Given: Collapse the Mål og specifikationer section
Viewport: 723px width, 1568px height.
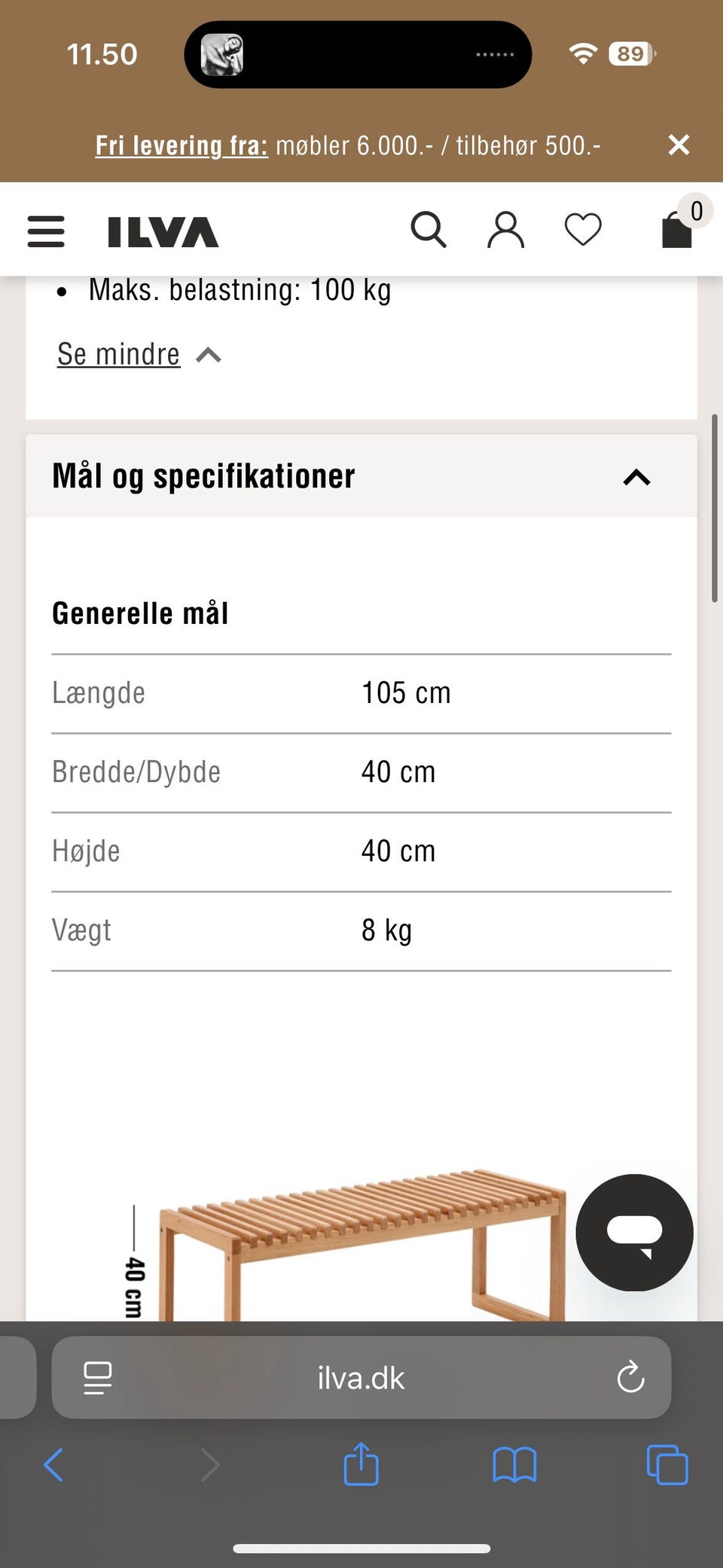Looking at the screenshot, I should [x=636, y=477].
